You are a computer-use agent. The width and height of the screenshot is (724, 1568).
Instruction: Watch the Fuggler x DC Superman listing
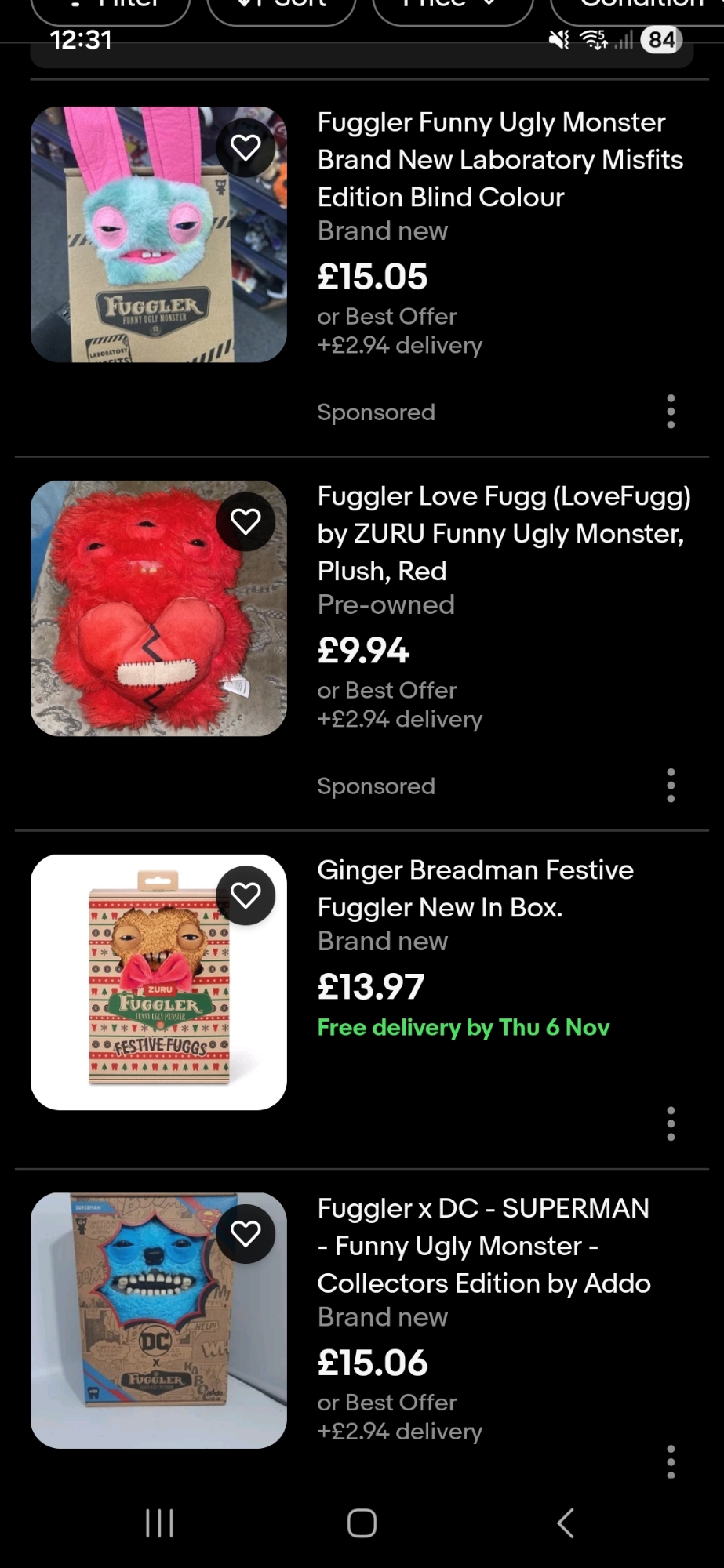click(246, 1234)
